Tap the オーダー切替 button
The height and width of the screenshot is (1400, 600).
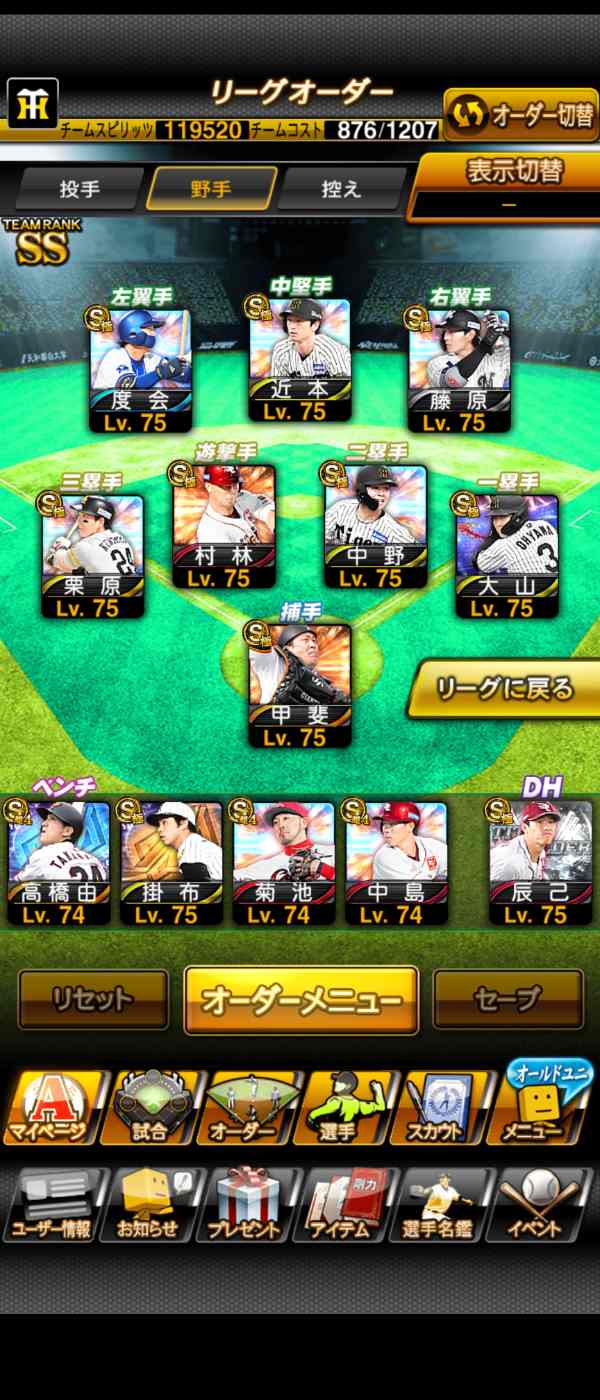(521, 115)
